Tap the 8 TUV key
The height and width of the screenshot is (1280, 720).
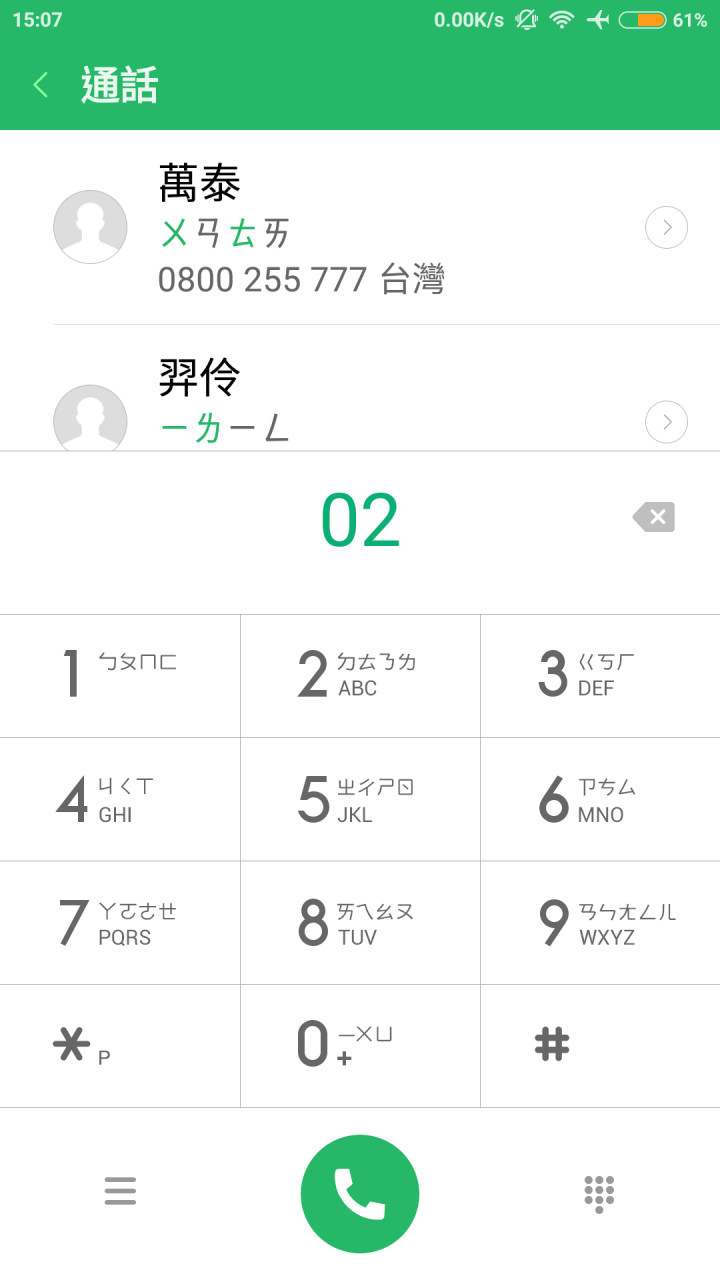tap(360, 923)
